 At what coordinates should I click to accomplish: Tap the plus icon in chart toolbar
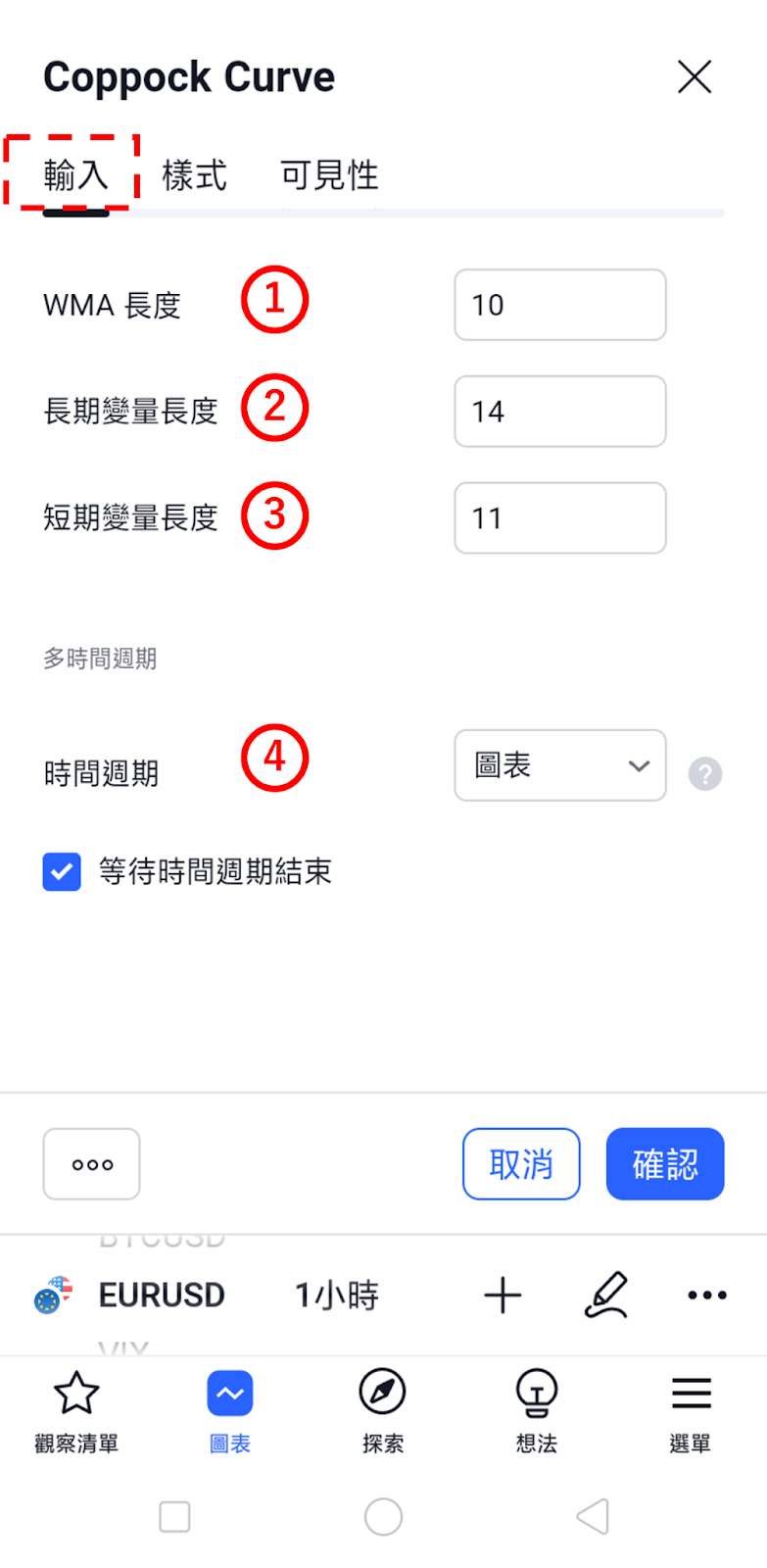(503, 1296)
